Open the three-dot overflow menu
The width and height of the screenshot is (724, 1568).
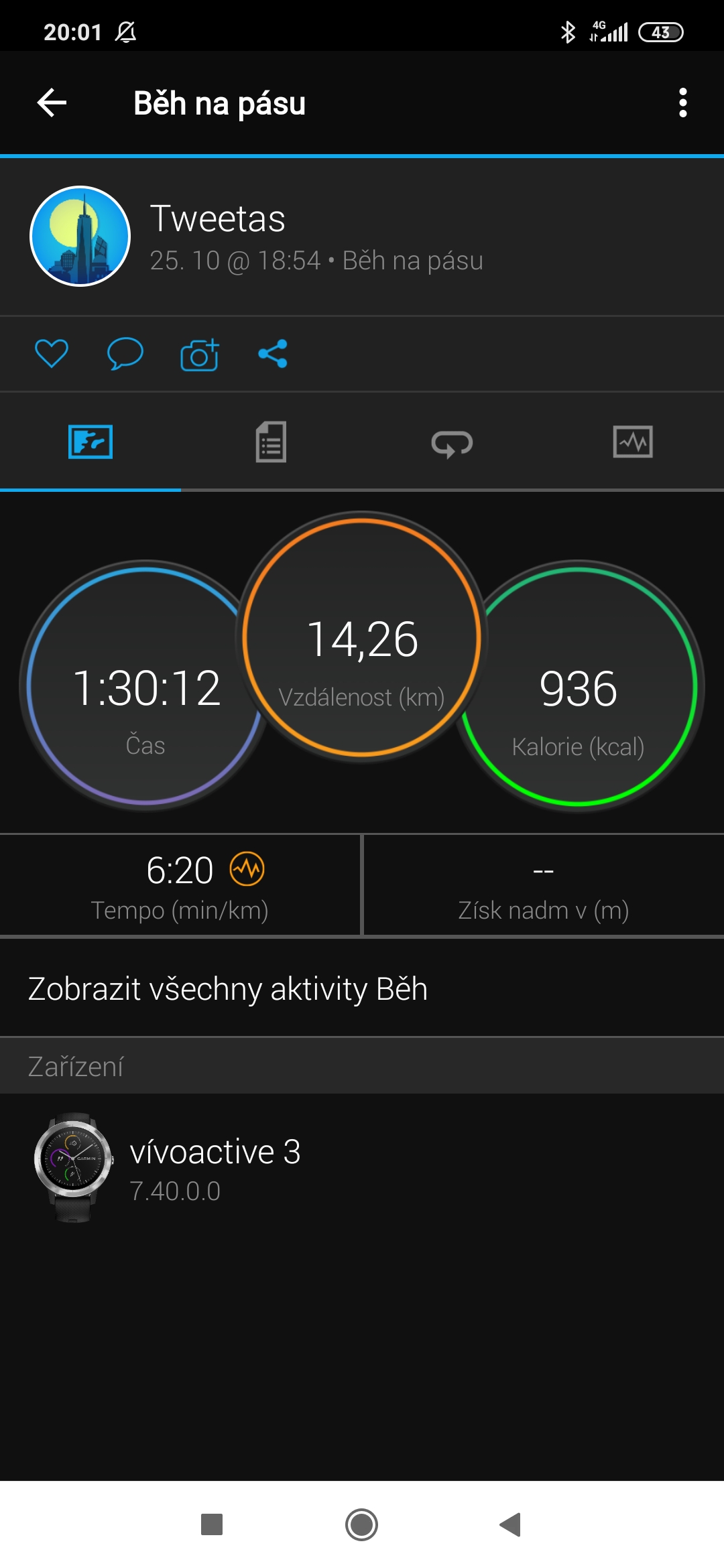click(x=682, y=103)
